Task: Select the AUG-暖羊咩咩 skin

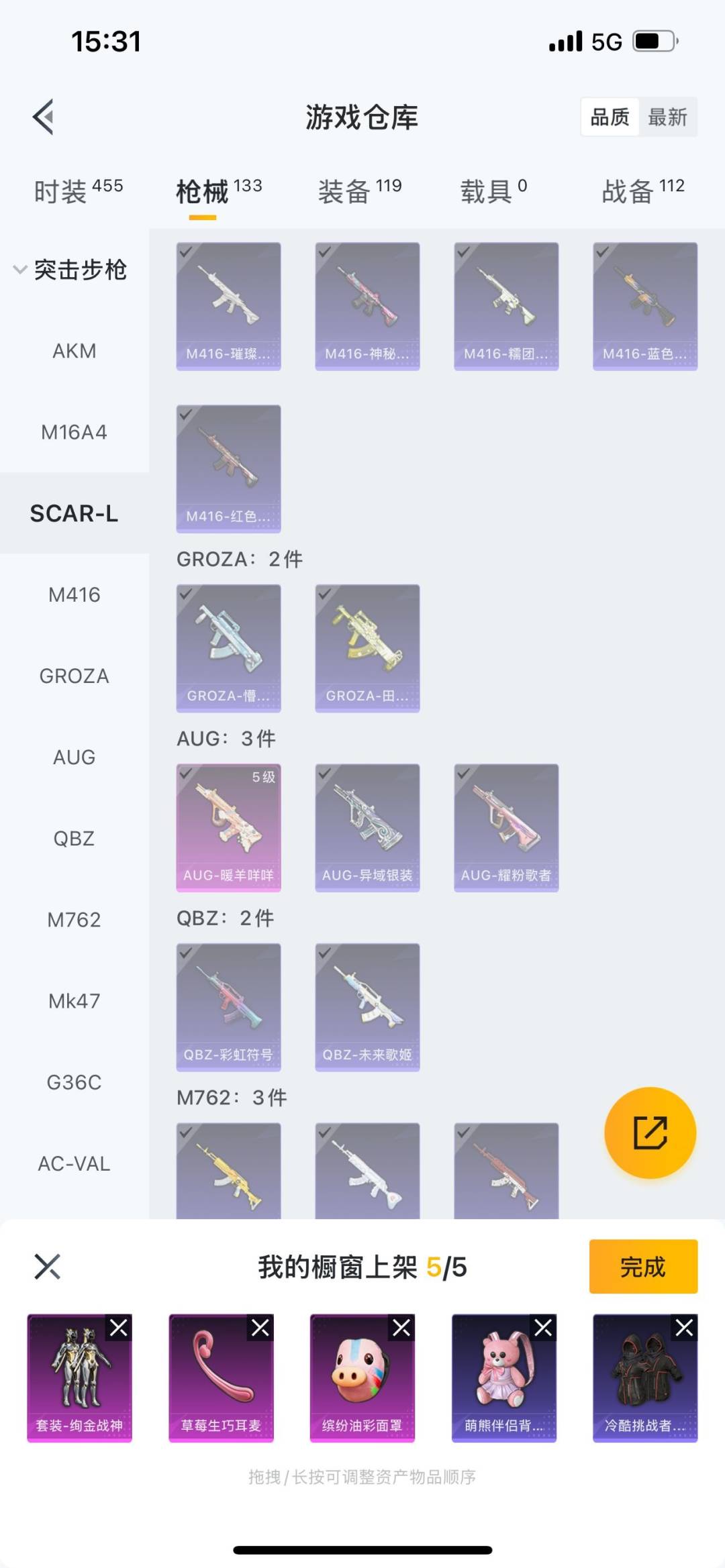Action: pos(228,827)
